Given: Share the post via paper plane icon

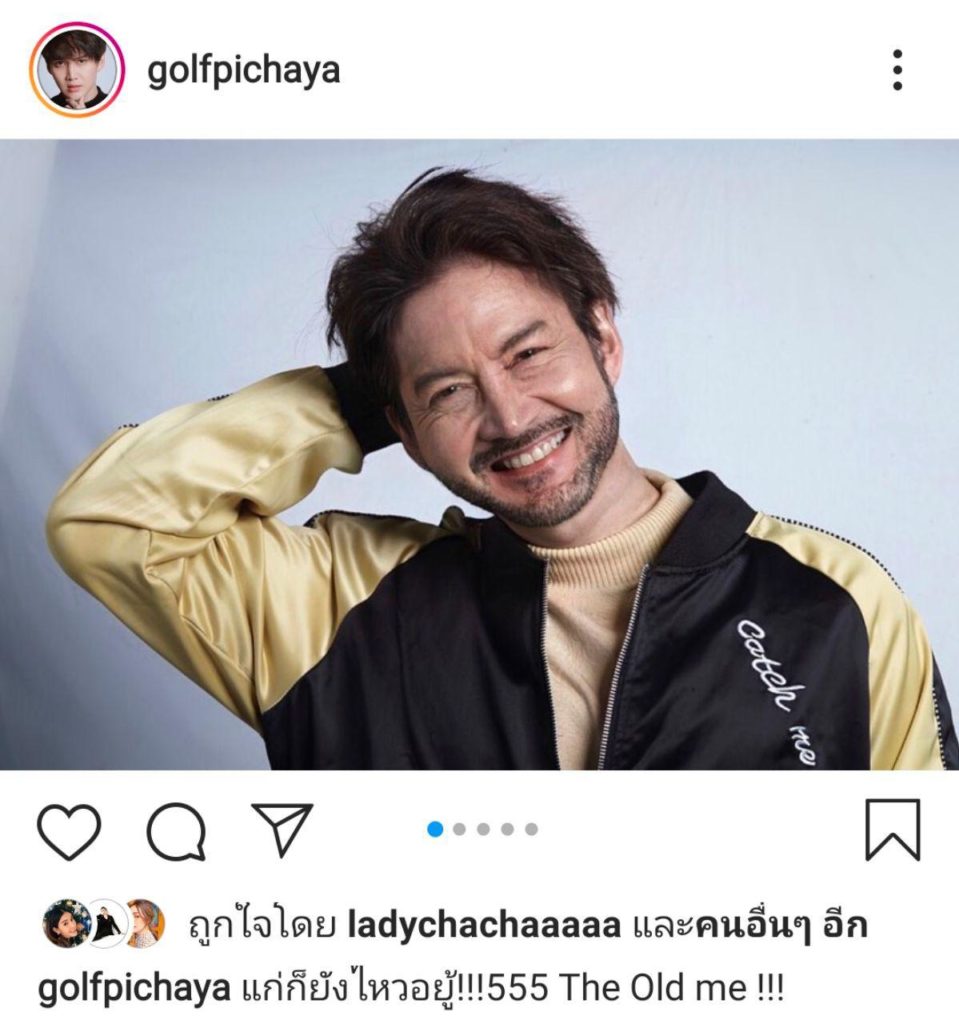Looking at the screenshot, I should tap(281, 828).
